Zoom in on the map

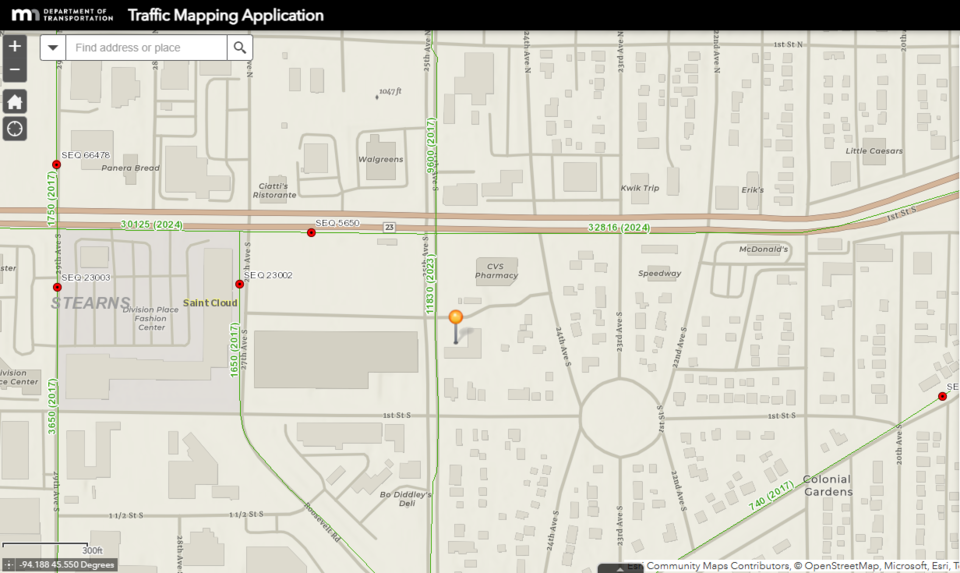14,46
